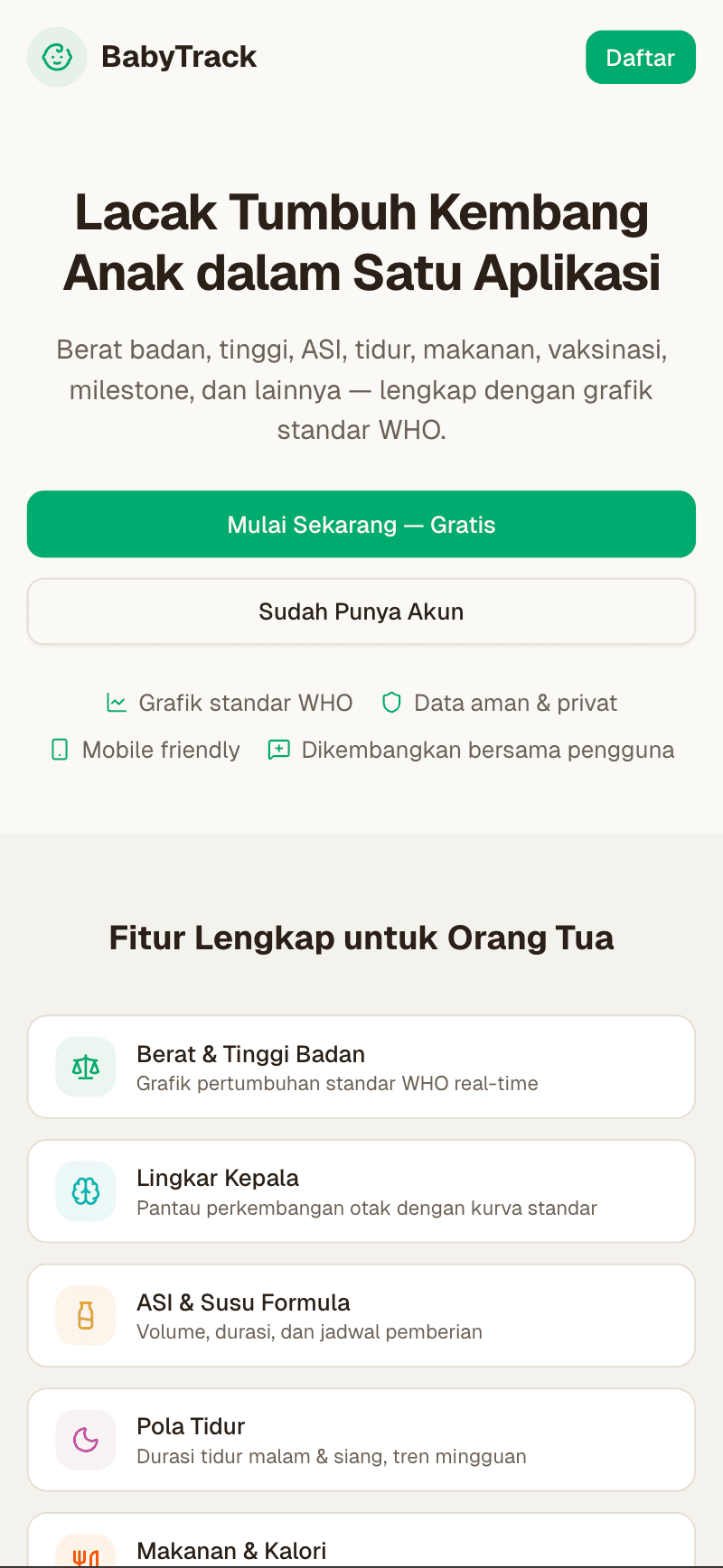This screenshot has width=723, height=1568.
Task: Open the BabyTrack home link
Action: point(143,57)
